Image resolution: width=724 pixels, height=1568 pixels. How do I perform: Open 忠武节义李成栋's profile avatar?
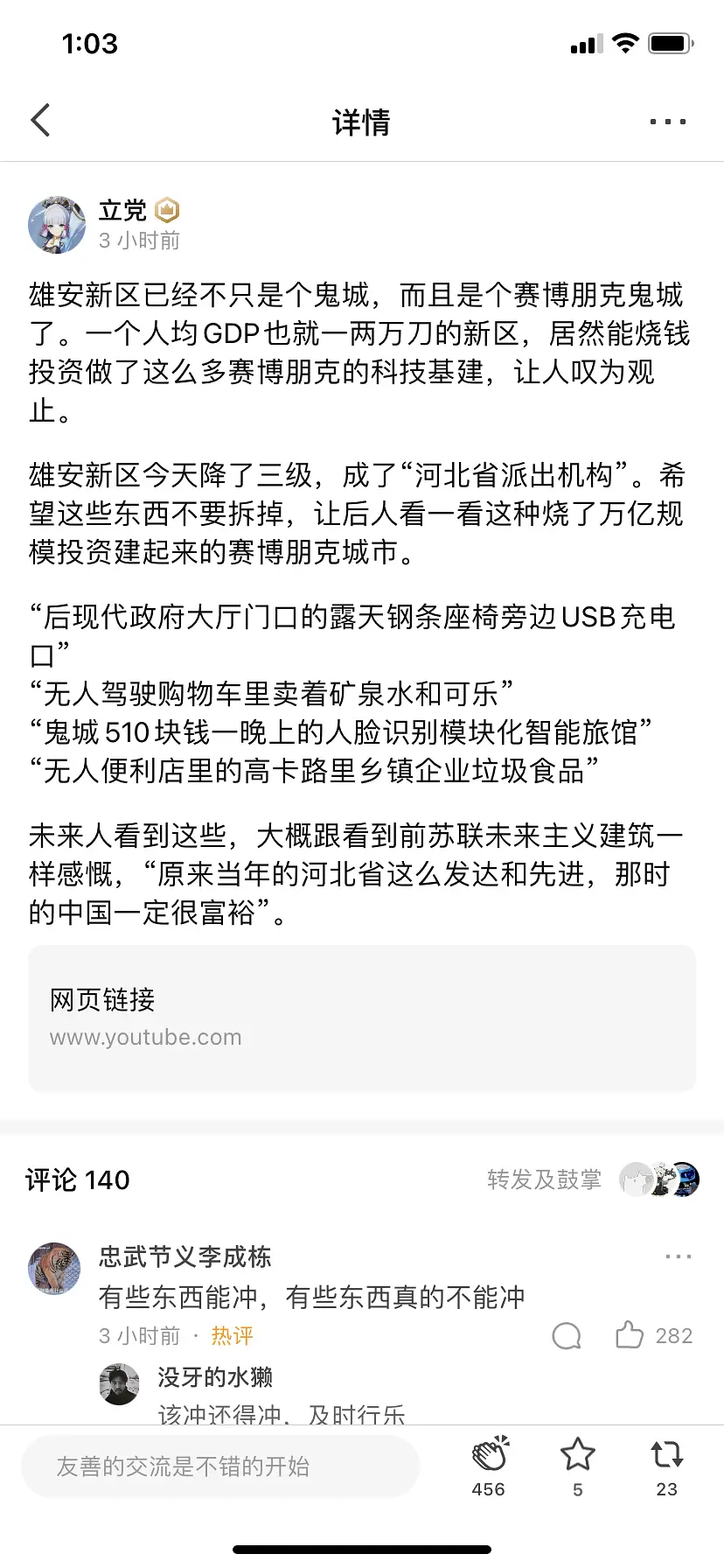point(54,1268)
